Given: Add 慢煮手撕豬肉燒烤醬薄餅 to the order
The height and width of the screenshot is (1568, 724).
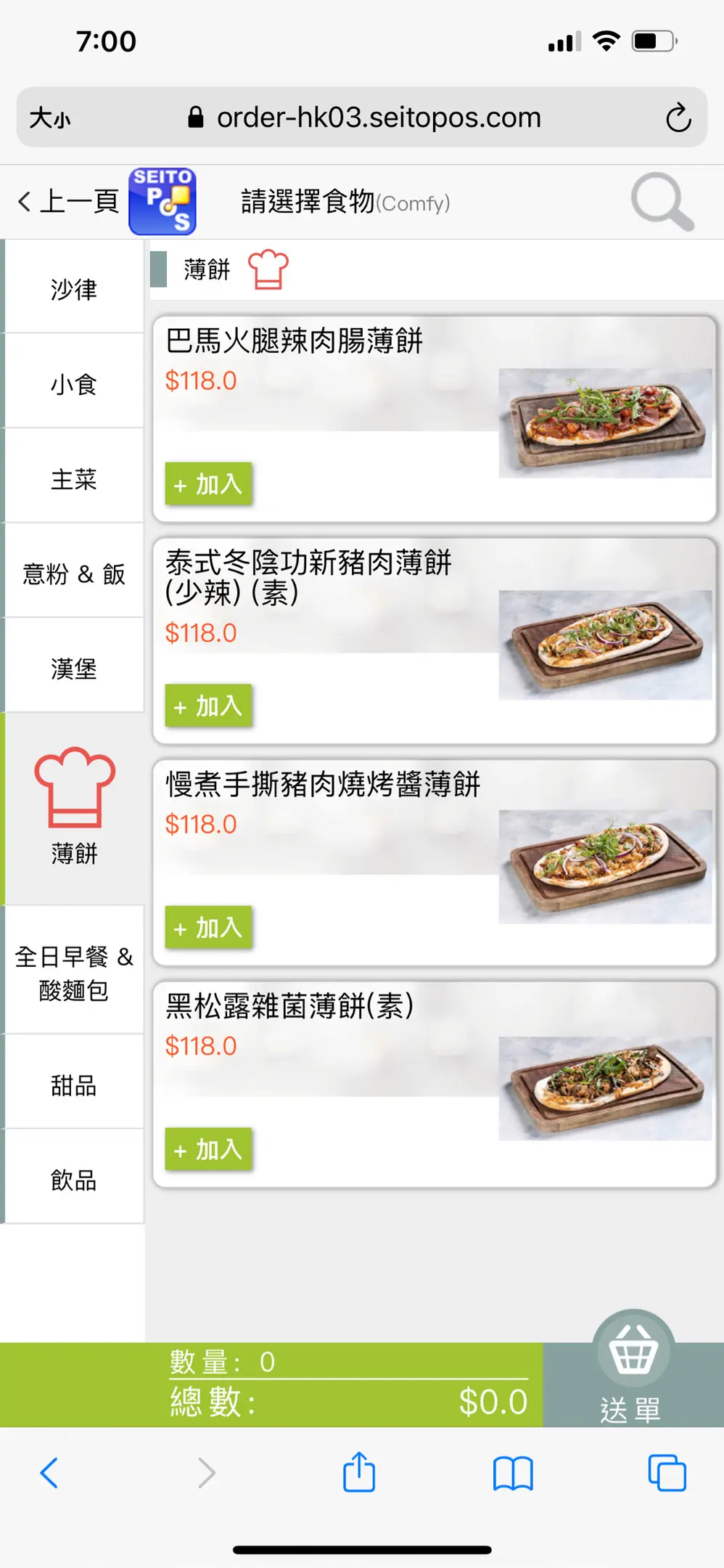Looking at the screenshot, I should pyautogui.click(x=208, y=927).
